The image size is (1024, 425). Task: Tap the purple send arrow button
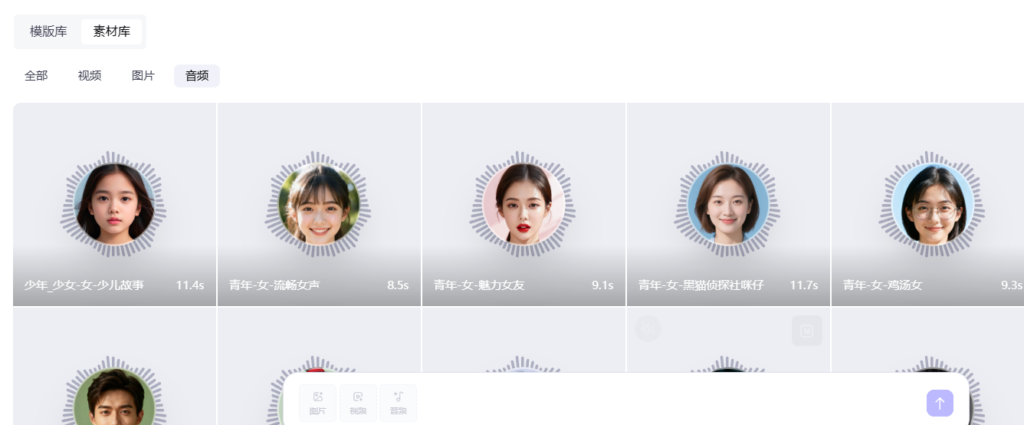pyautogui.click(x=940, y=403)
